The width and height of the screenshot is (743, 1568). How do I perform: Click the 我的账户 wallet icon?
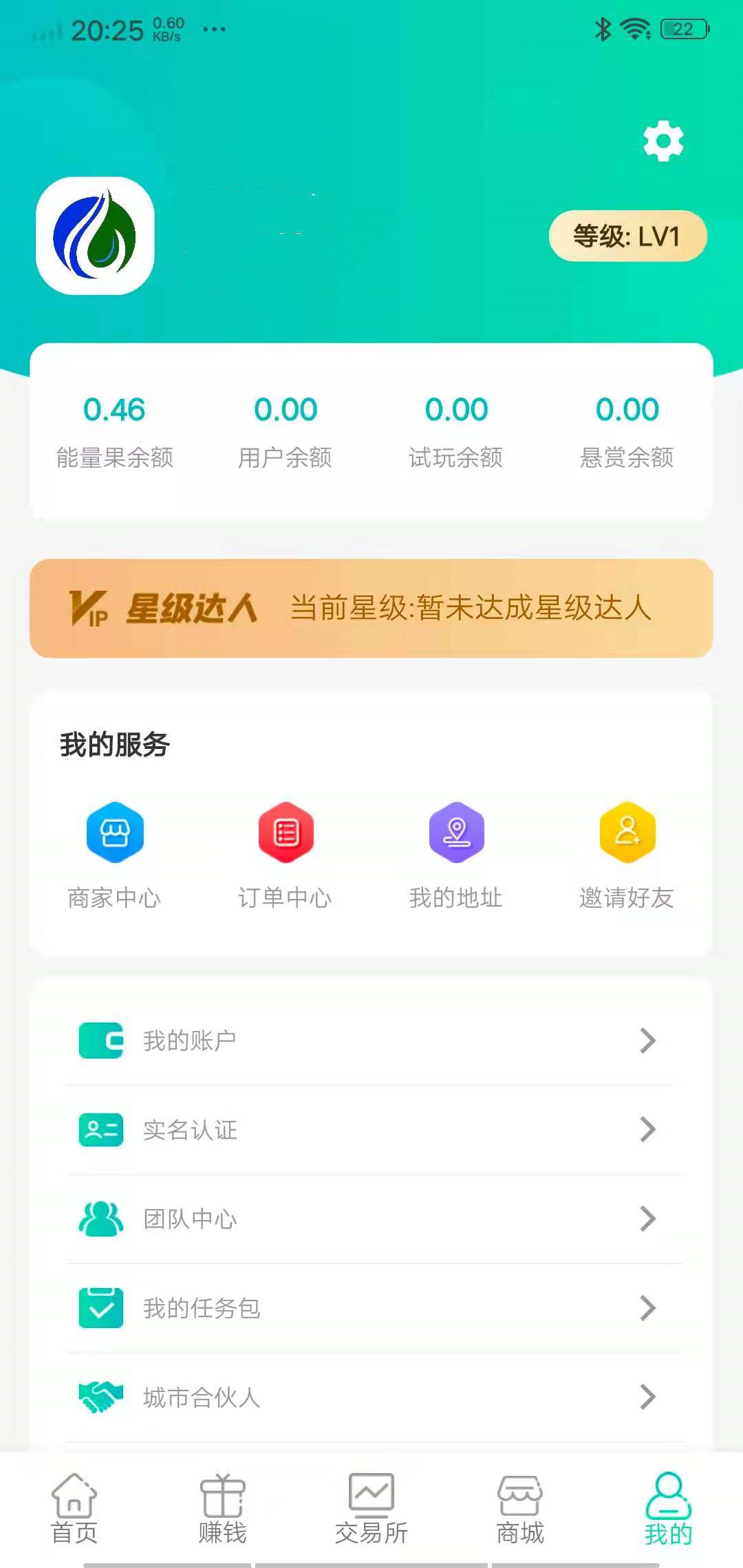[100, 1041]
